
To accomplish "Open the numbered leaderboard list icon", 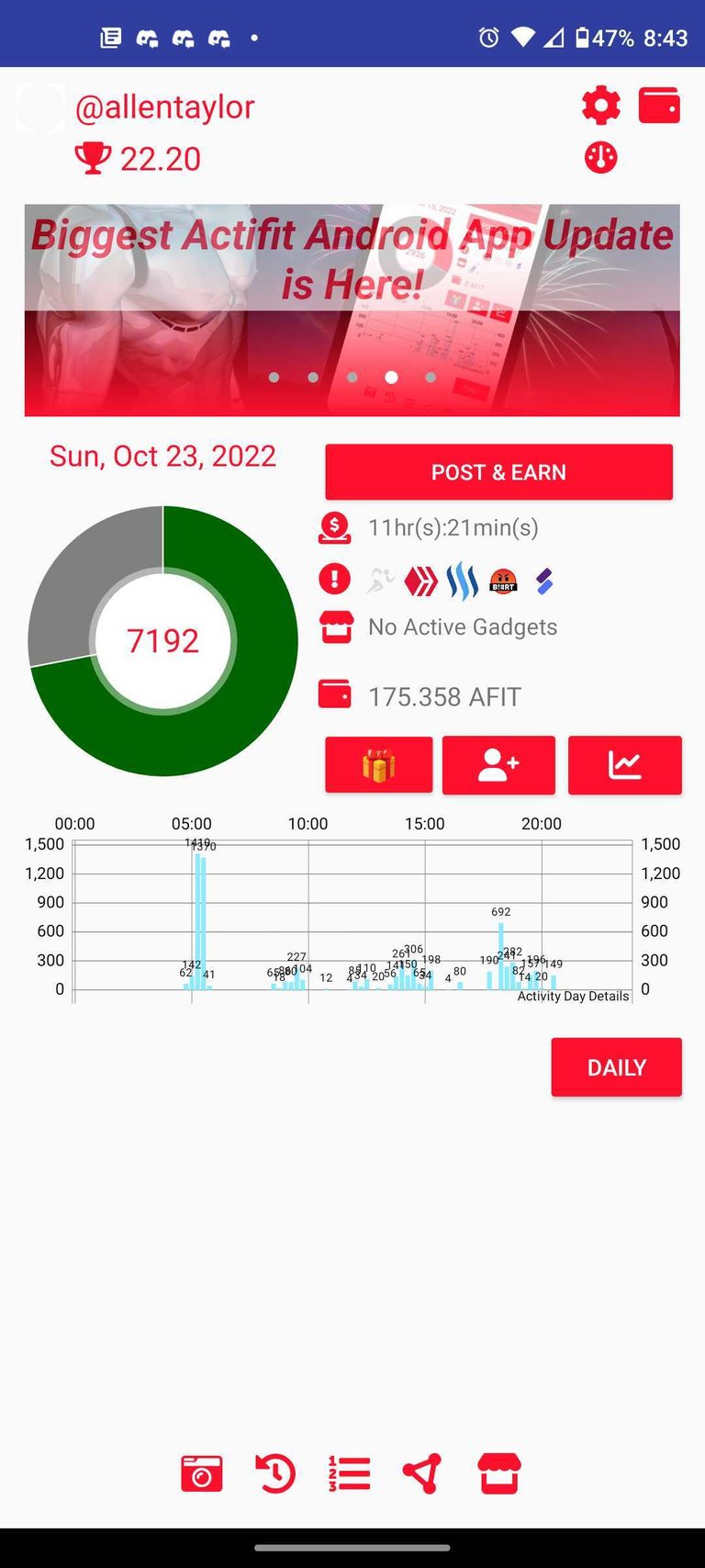I will pos(350,1473).
